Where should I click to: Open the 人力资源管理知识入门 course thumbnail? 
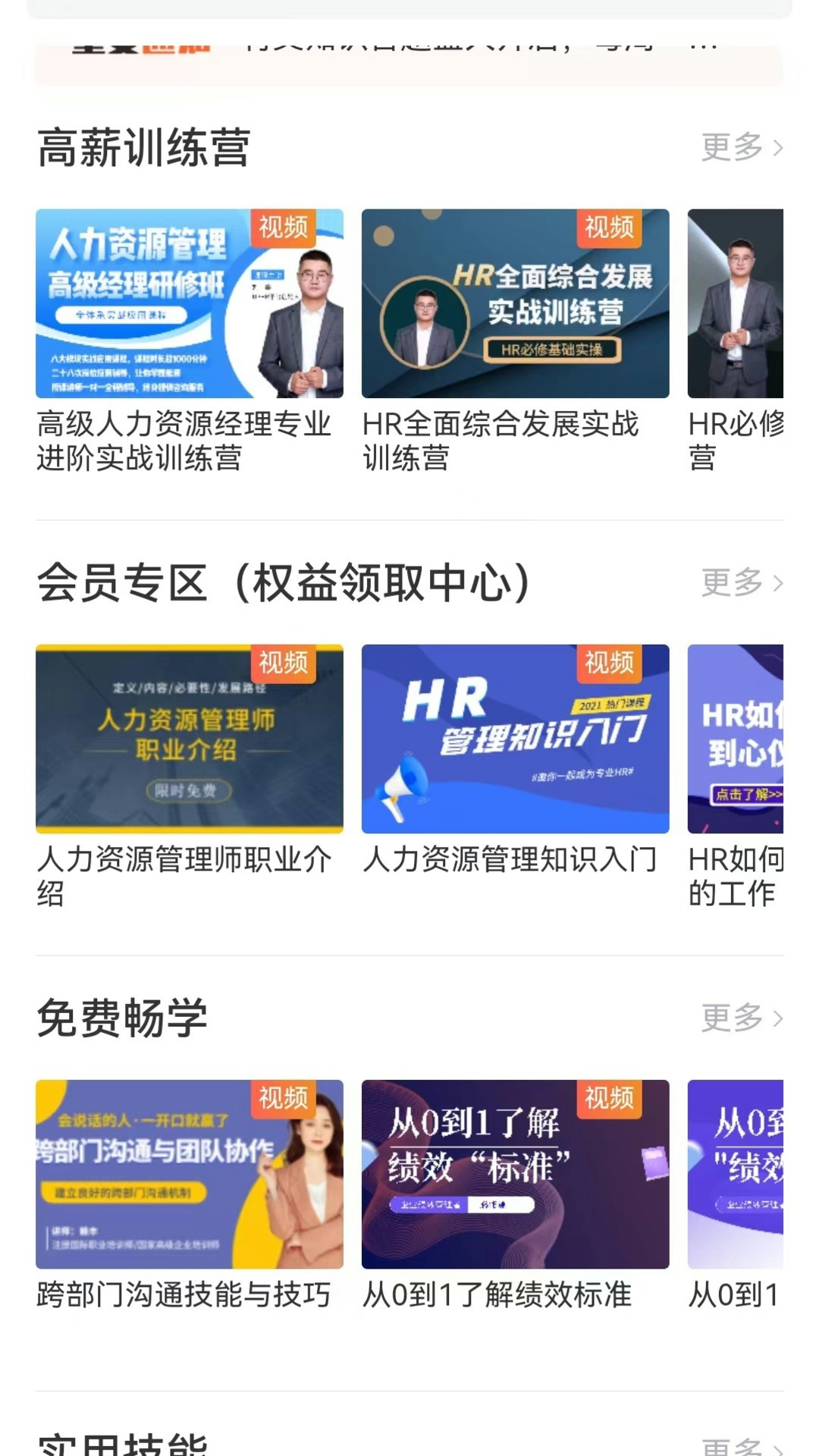(516, 739)
